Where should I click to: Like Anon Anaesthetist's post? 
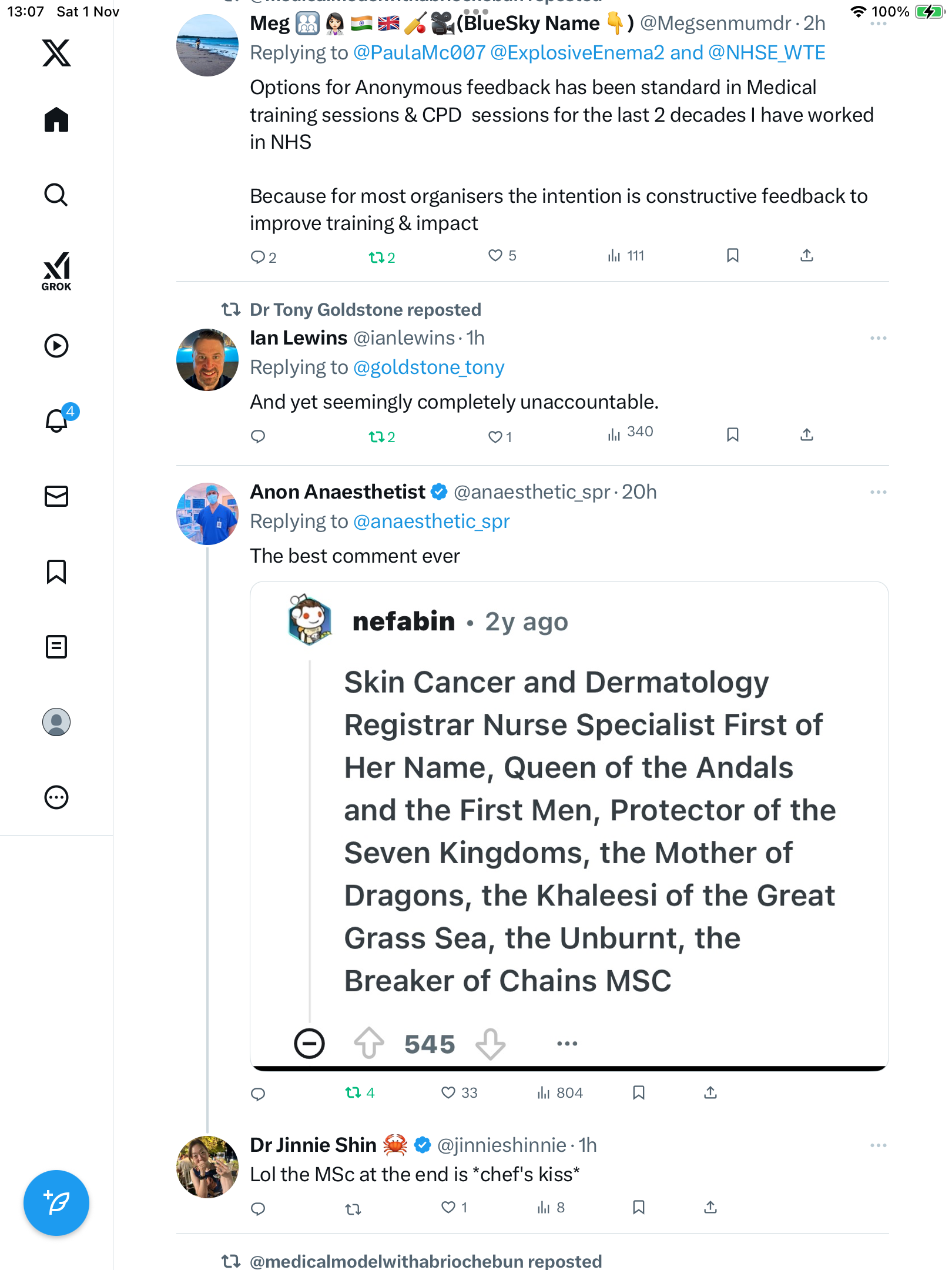pyautogui.click(x=448, y=1092)
